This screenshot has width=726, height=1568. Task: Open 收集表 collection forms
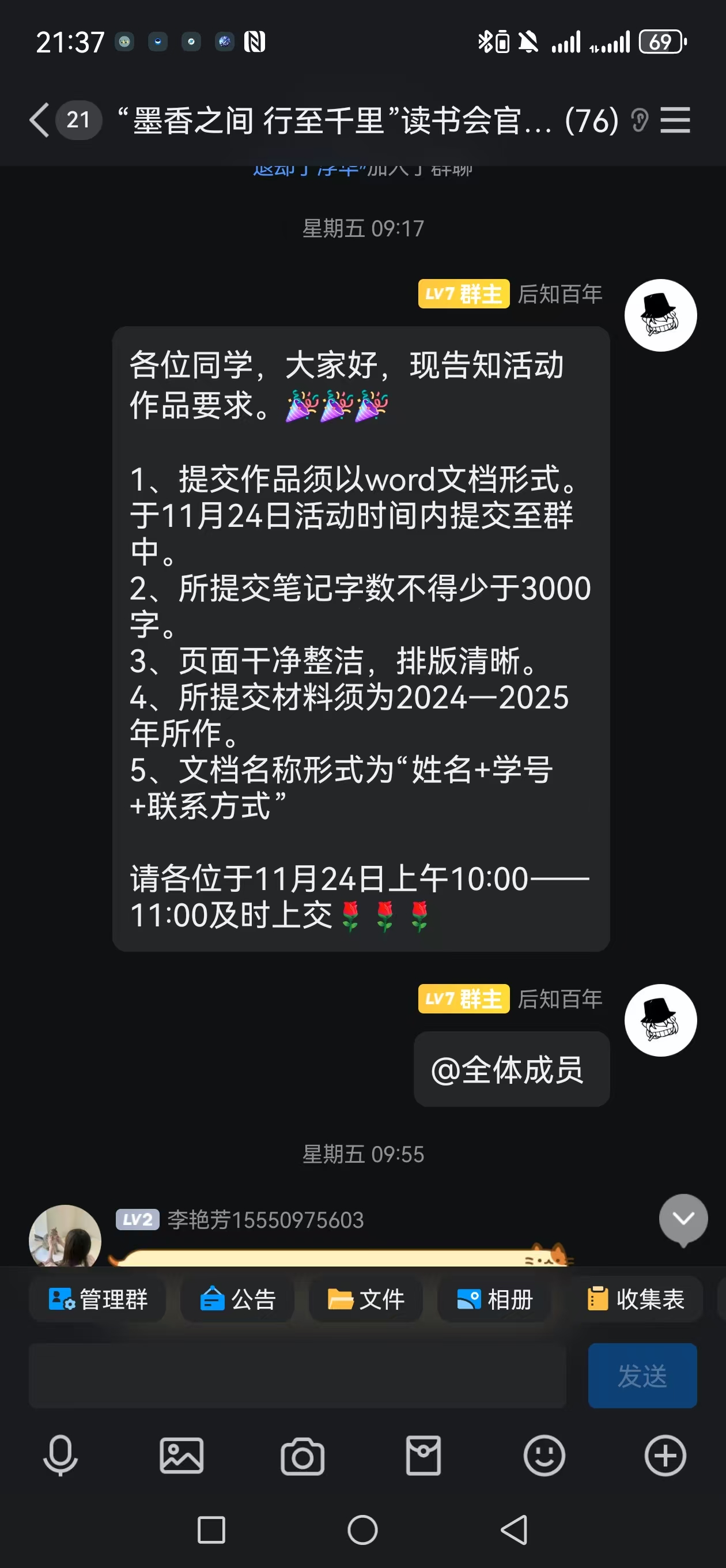pyautogui.click(x=636, y=1299)
